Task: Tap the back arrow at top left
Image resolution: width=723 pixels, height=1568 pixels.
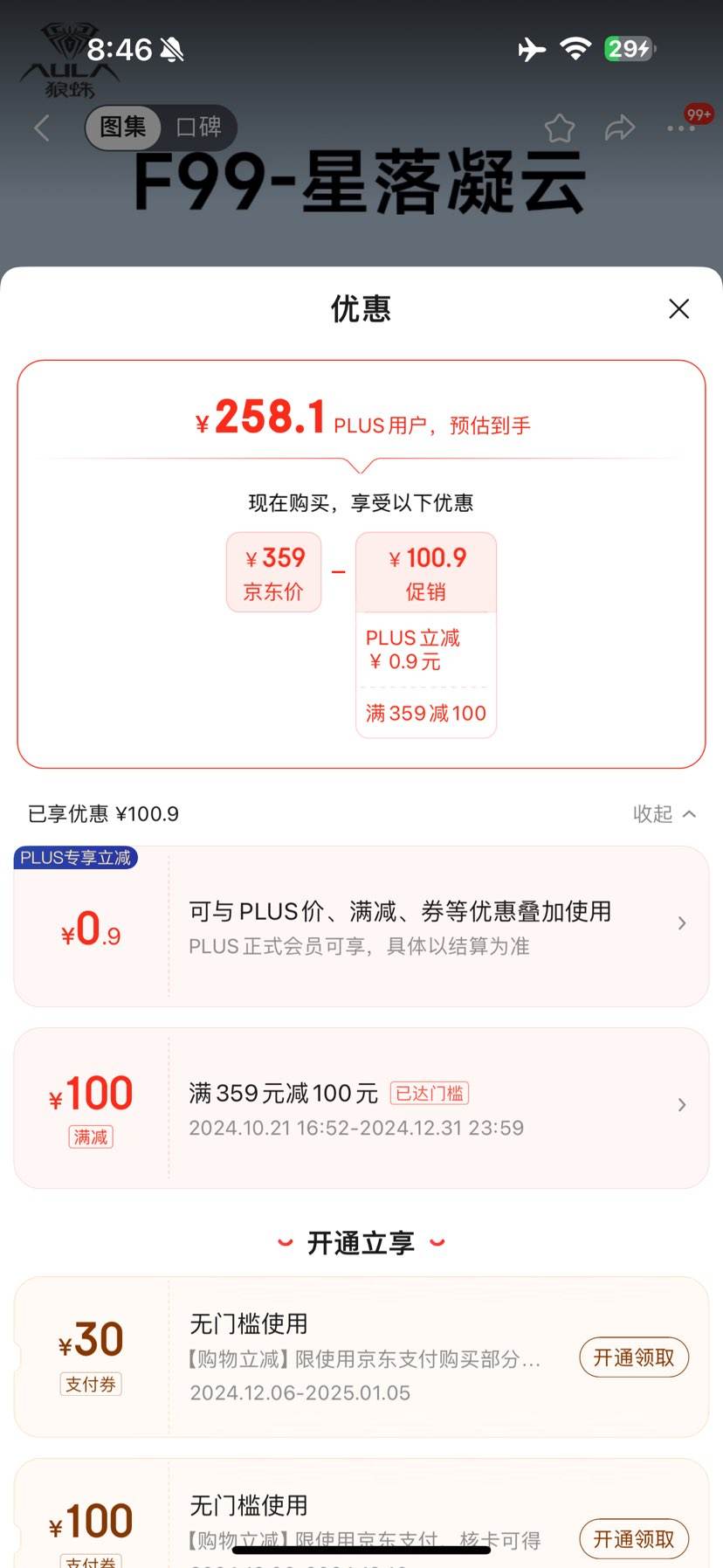Action: coord(41,128)
